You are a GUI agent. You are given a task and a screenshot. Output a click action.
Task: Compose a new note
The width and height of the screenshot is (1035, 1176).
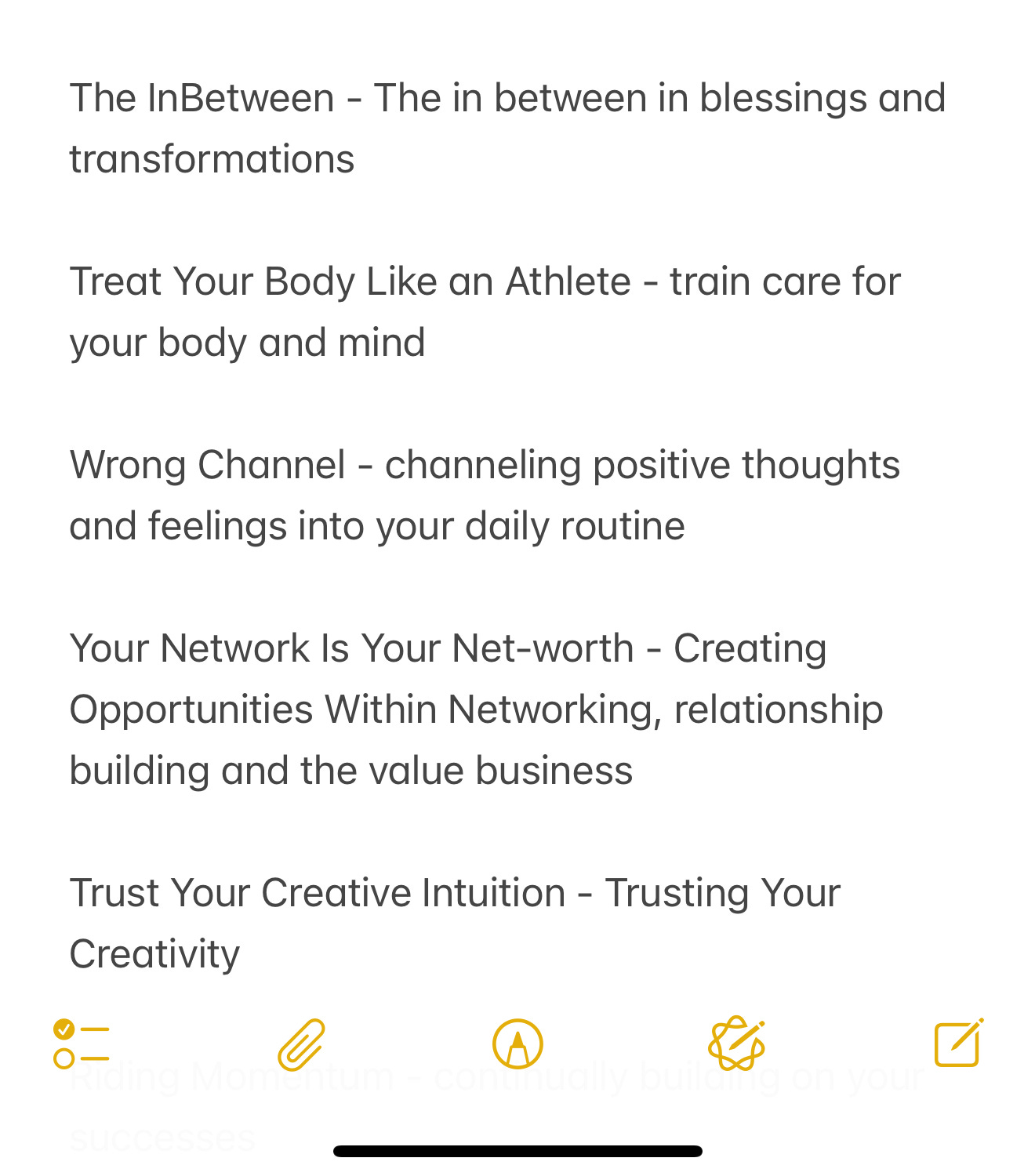coord(958,1044)
